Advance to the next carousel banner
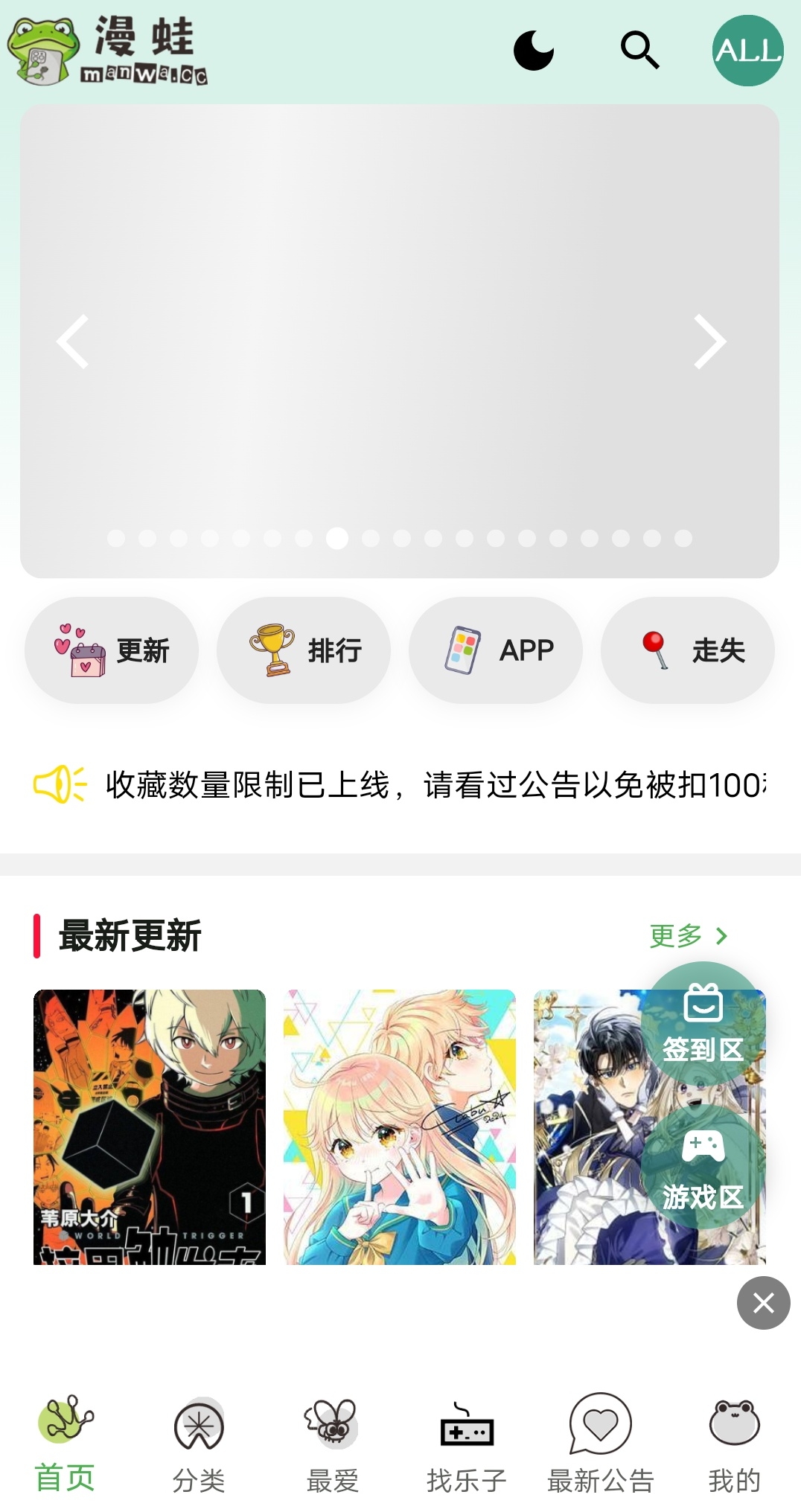The width and height of the screenshot is (801, 1512). [x=709, y=342]
